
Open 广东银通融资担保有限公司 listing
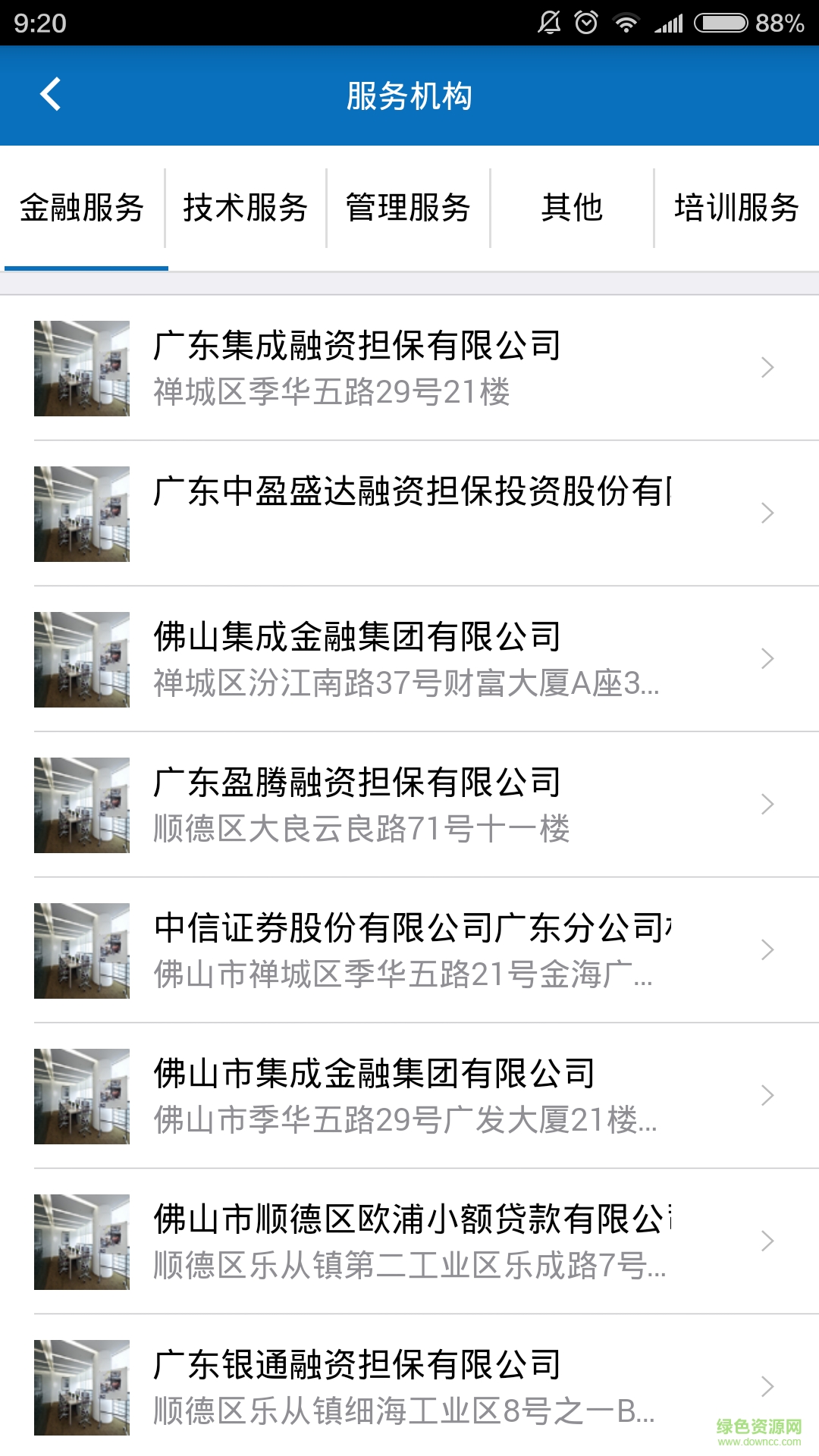click(409, 1379)
